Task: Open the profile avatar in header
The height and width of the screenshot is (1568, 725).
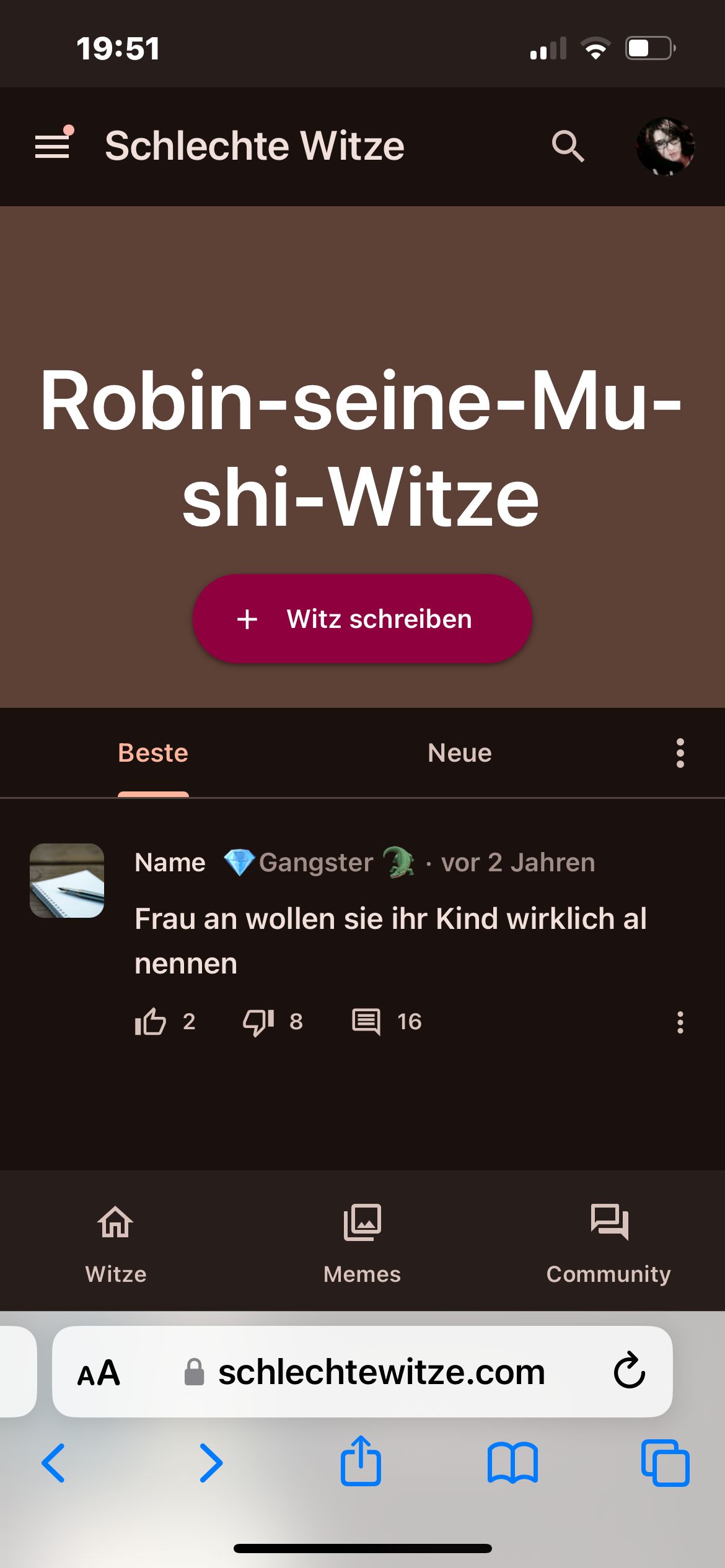Action: [665, 146]
